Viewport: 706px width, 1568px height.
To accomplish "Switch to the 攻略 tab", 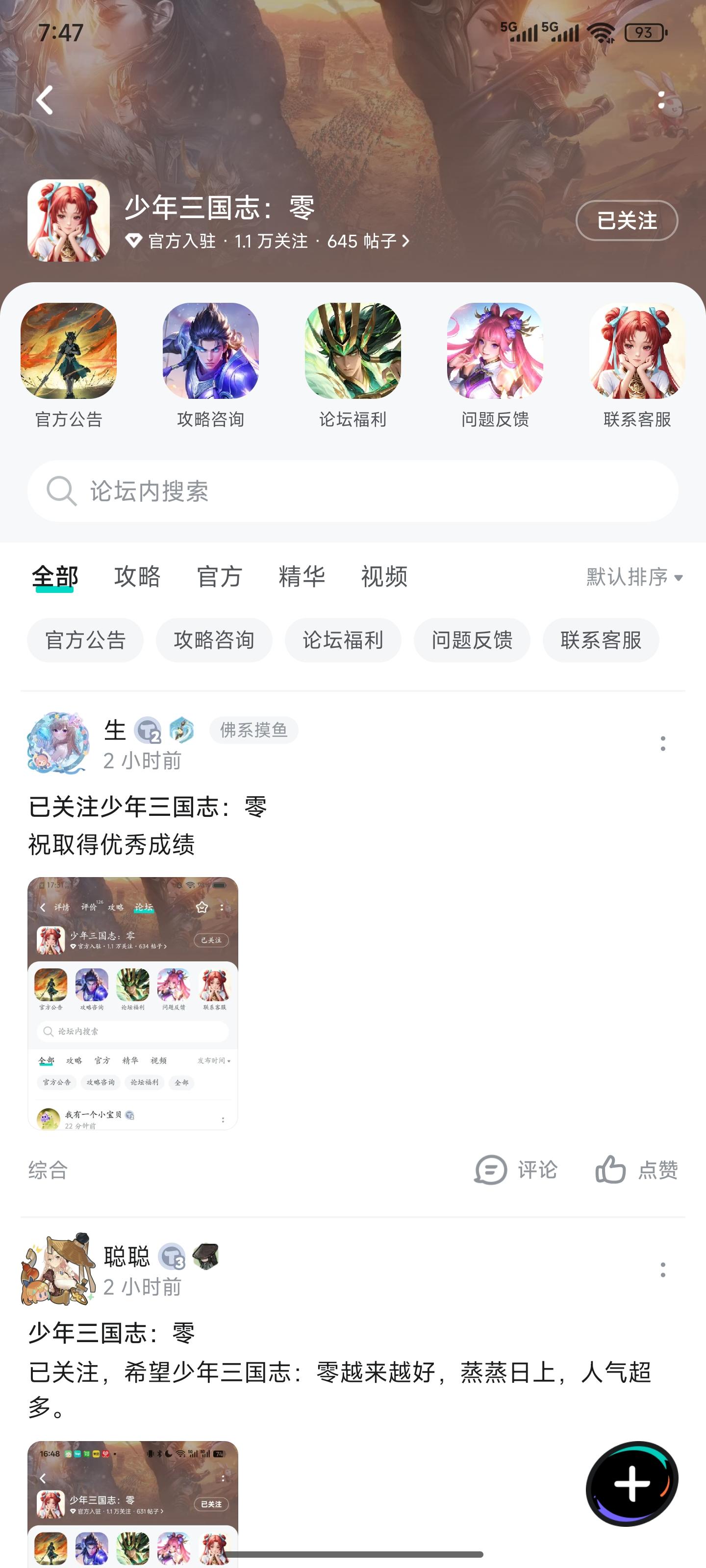I will pos(136,577).
